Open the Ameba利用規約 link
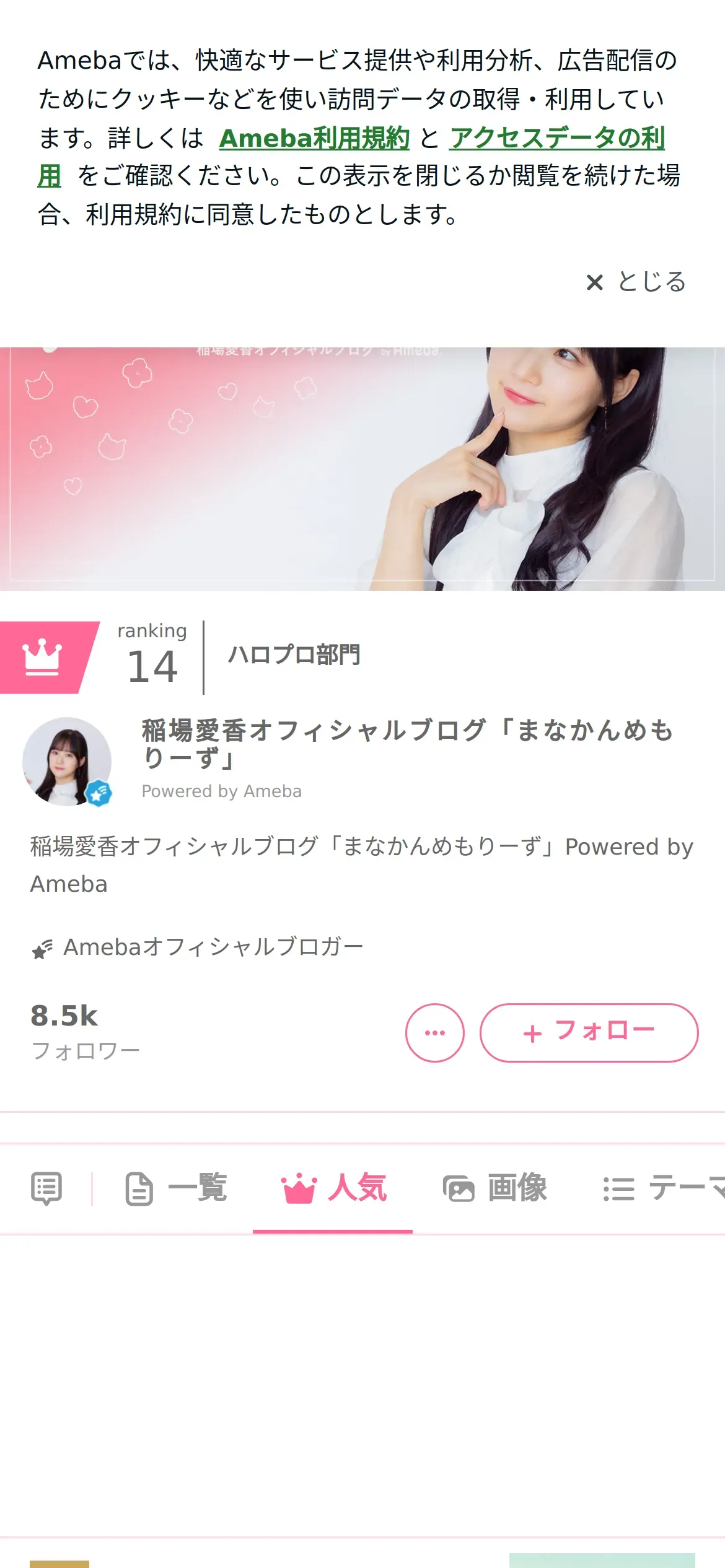 pyautogui.click(x=314, y=138)
